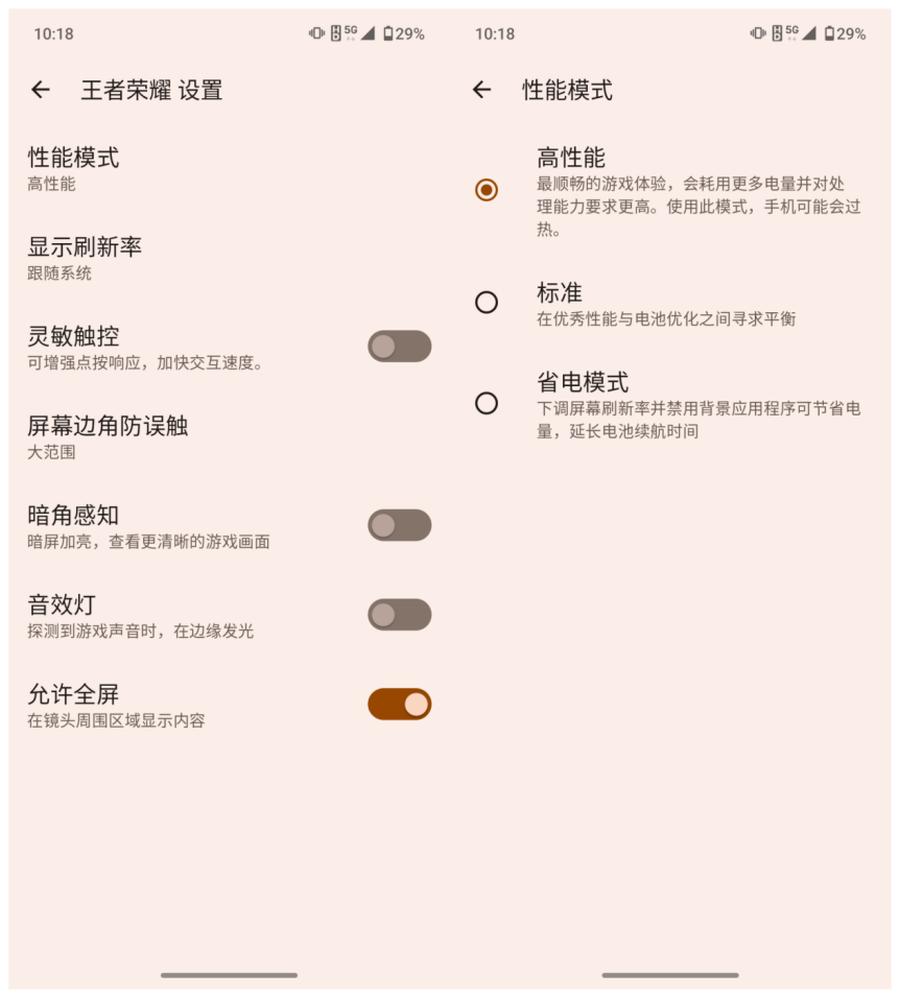Tap the 王者荣耀 设置 page title
The image size is (900, 998).
pos(150,90)
